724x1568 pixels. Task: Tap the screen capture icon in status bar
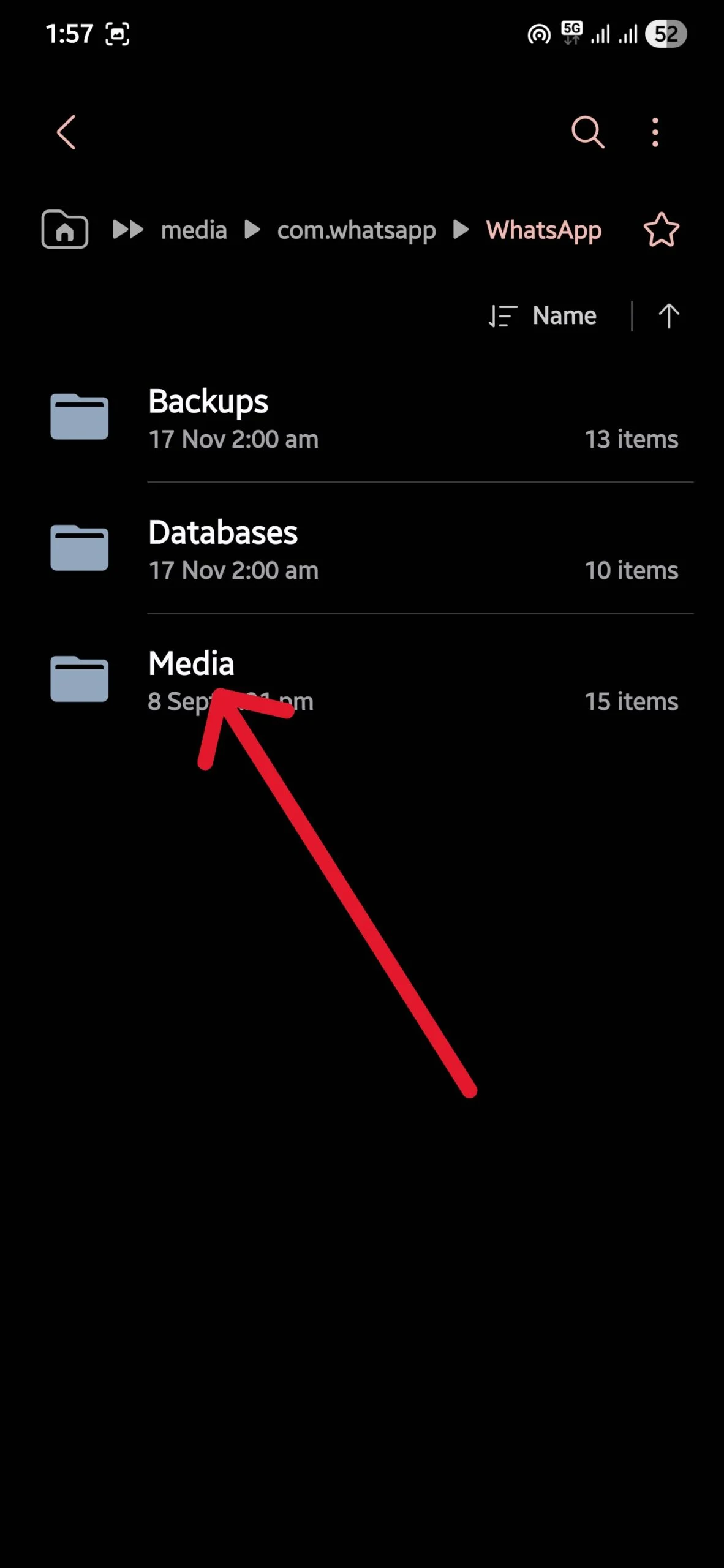(116, 35)
